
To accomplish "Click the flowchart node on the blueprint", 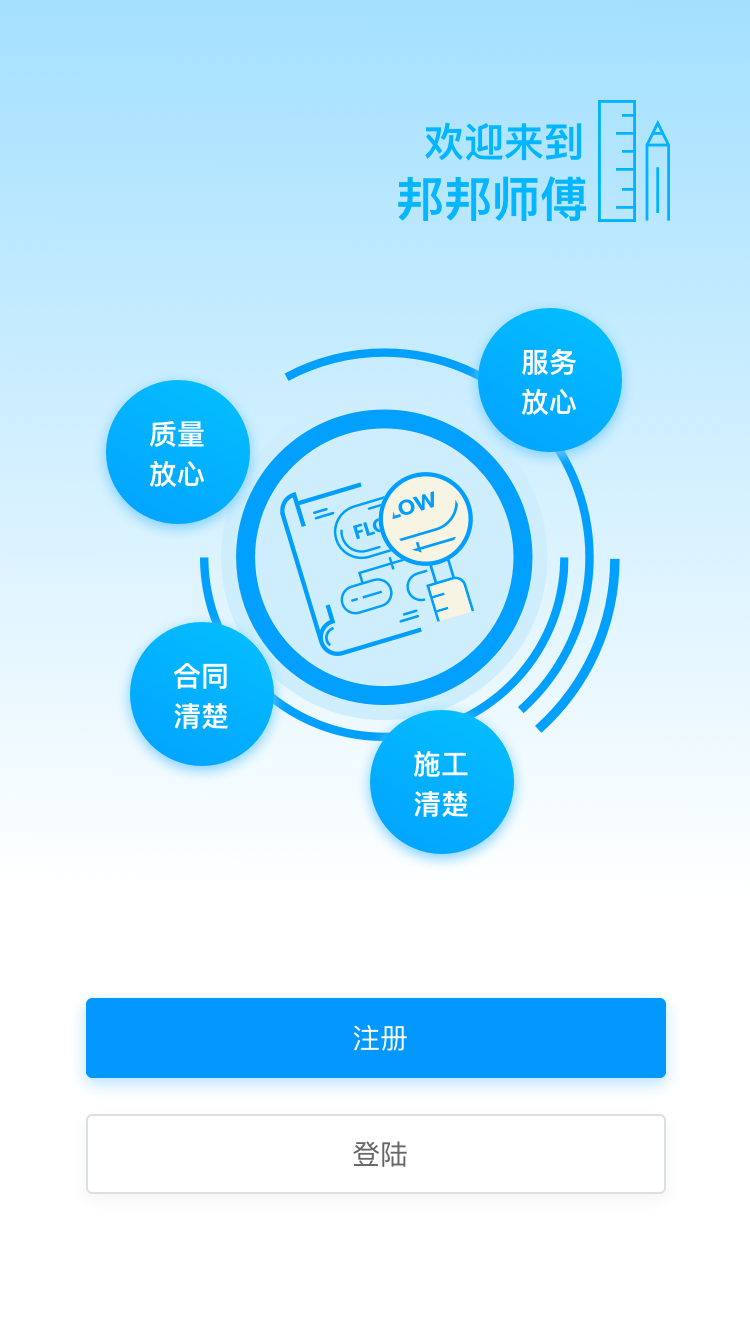I will pos(368,594).
